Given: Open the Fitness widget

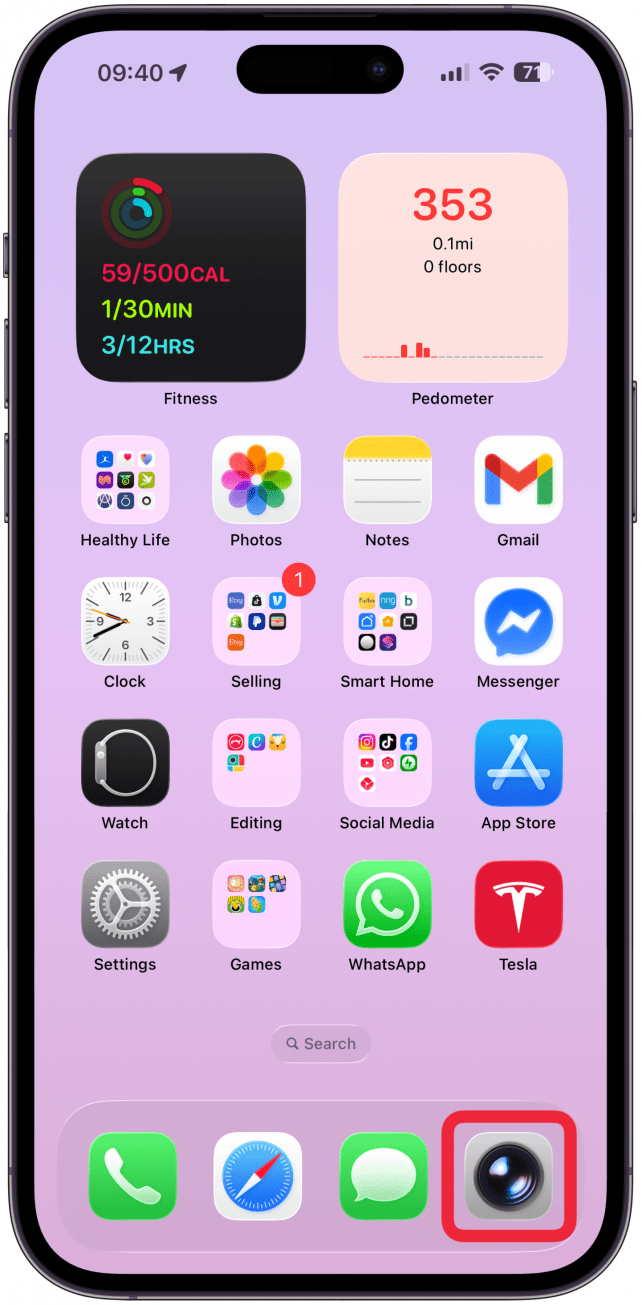Looking at the screenshot, I should [x=191, y=268].
